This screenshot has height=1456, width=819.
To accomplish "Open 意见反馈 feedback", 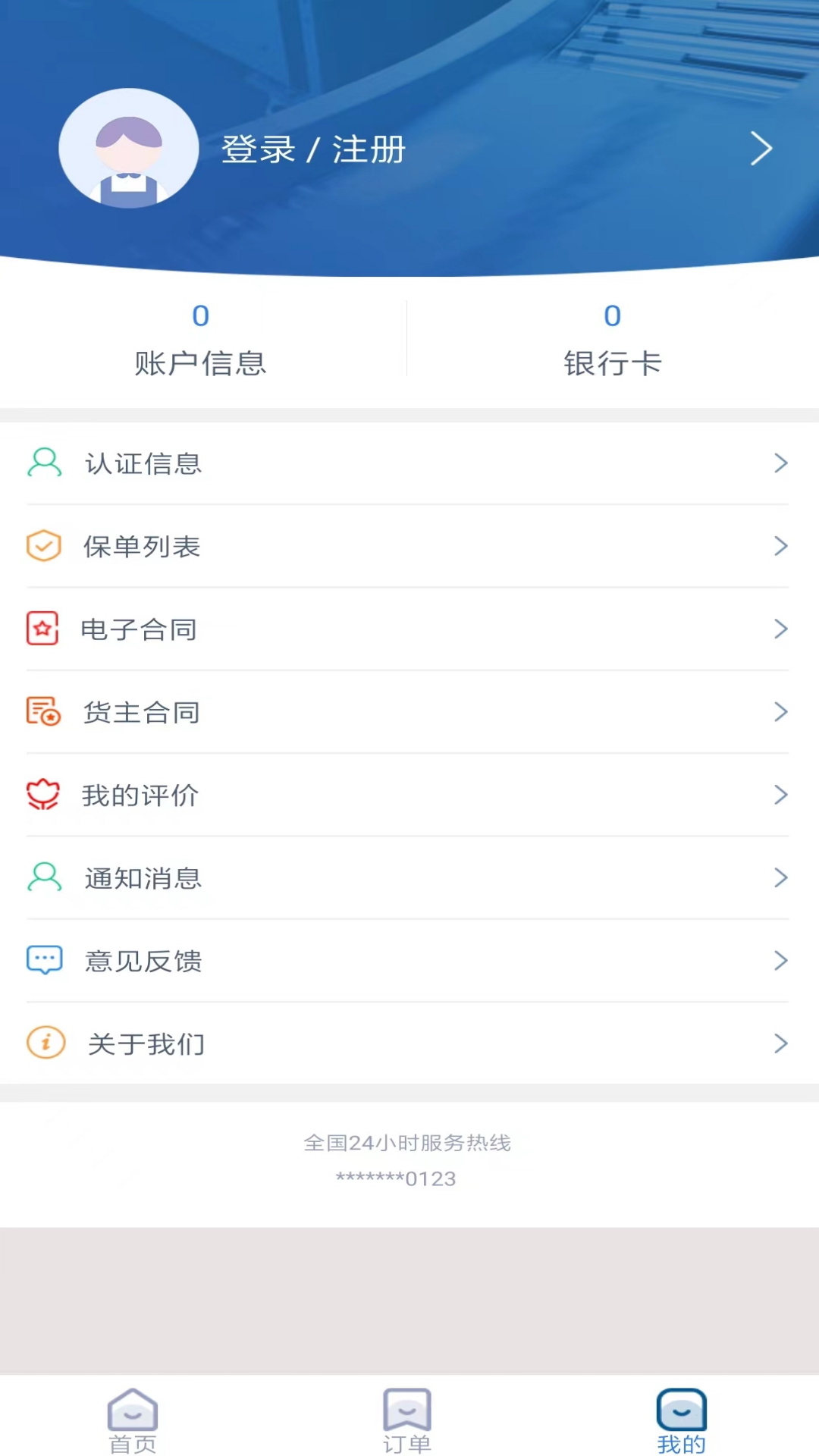I will [408, 961].
